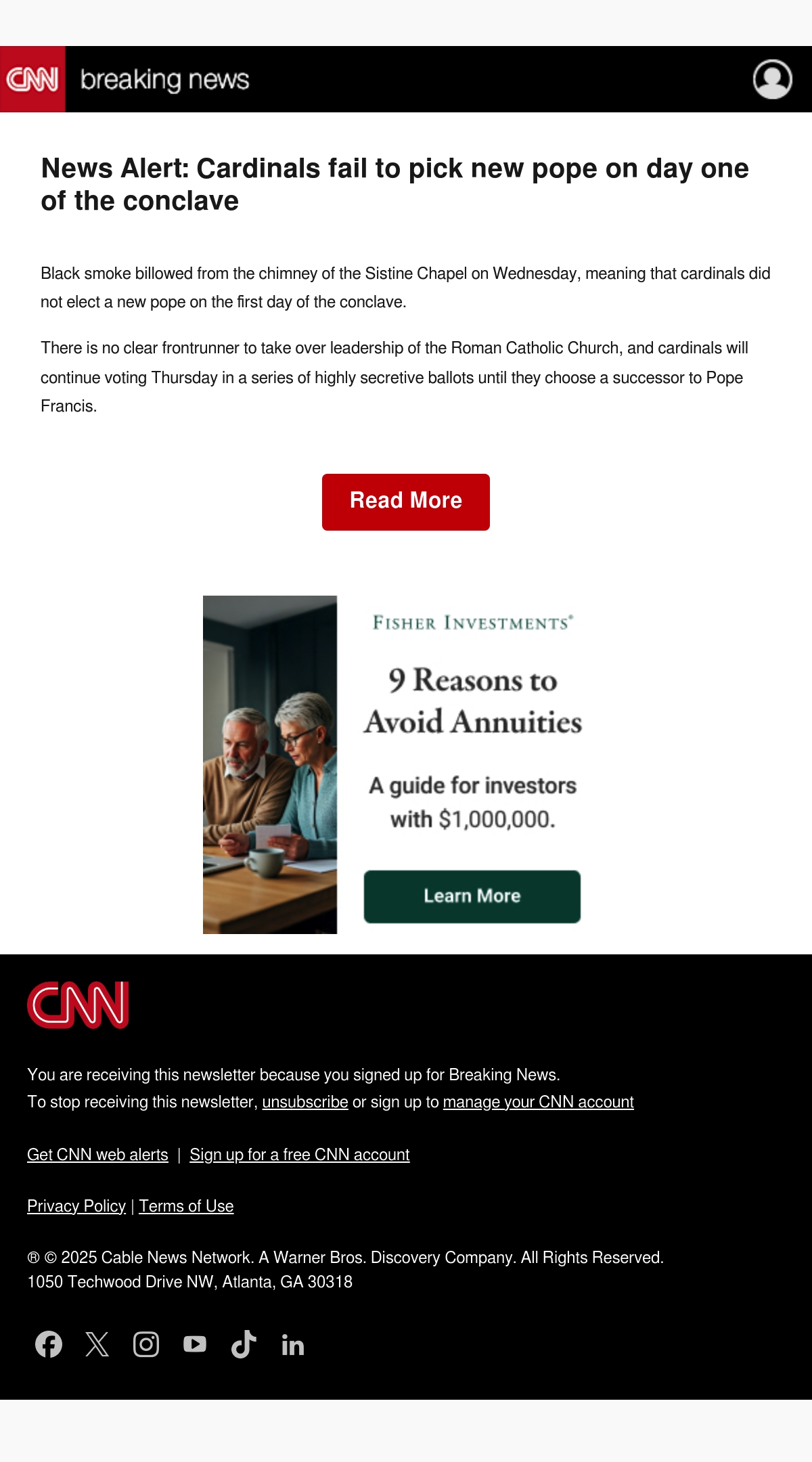Open the account profile icon
Screen dimensions: 812x1462
tap(772, 79)
